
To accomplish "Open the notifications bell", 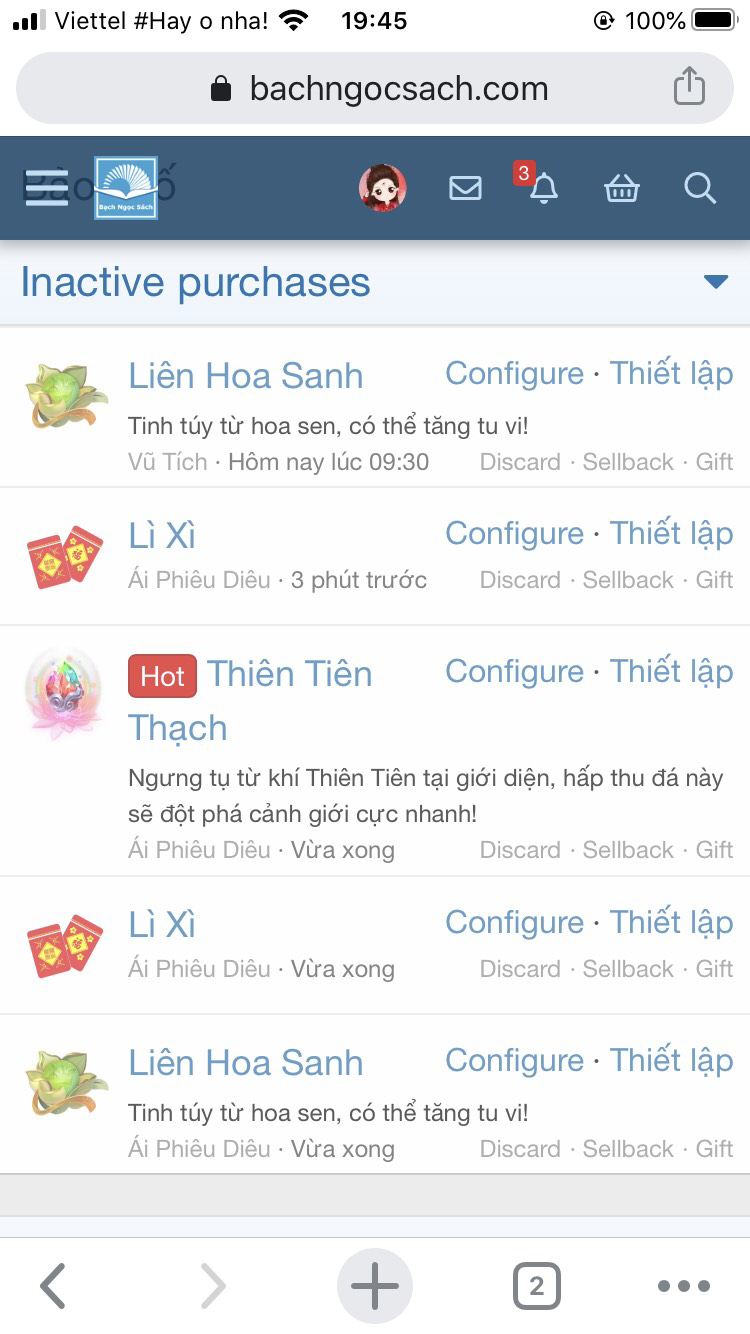I will (x=543, y=188).
